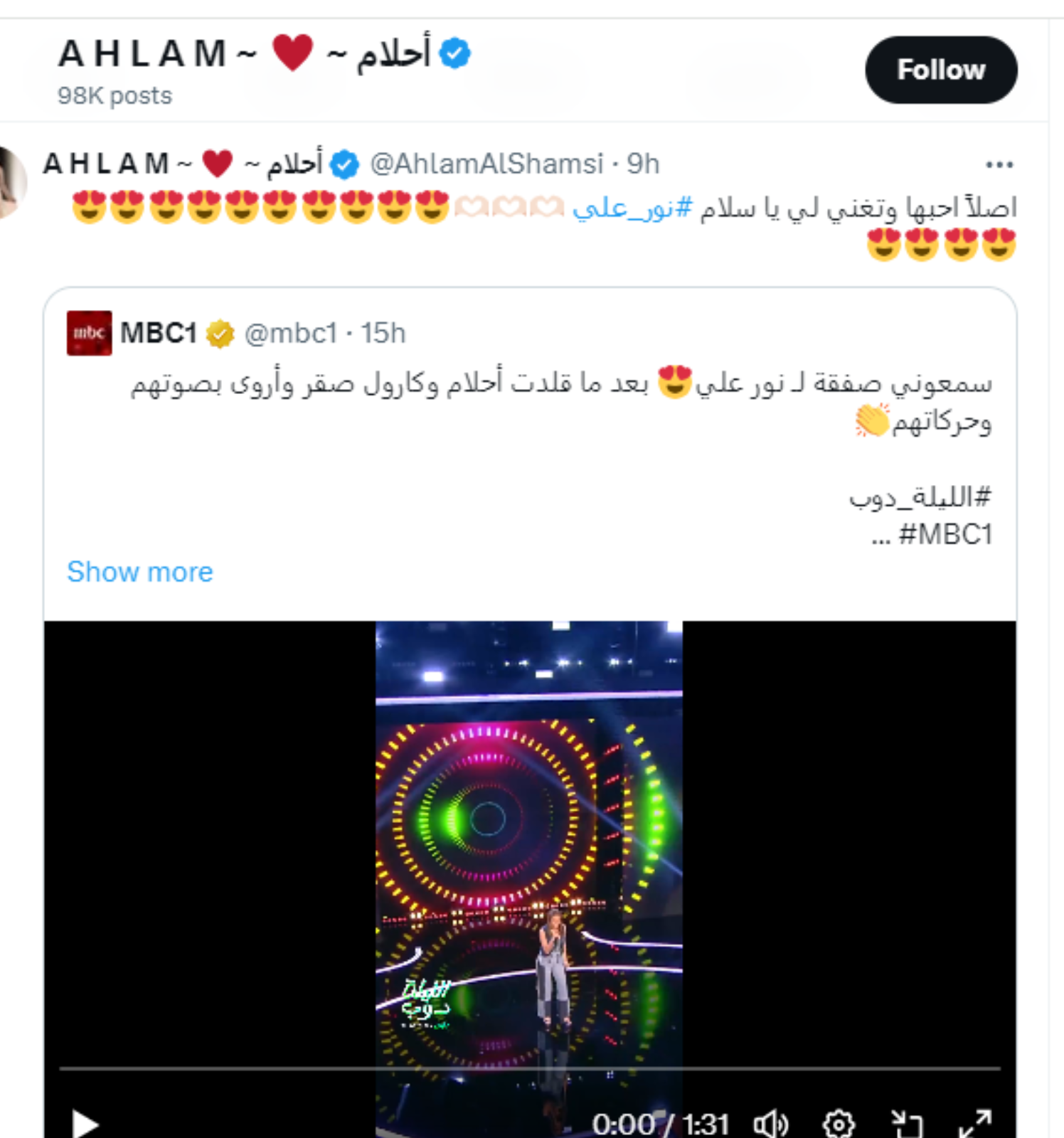Toggle the video's sound

pos(770,1124)
